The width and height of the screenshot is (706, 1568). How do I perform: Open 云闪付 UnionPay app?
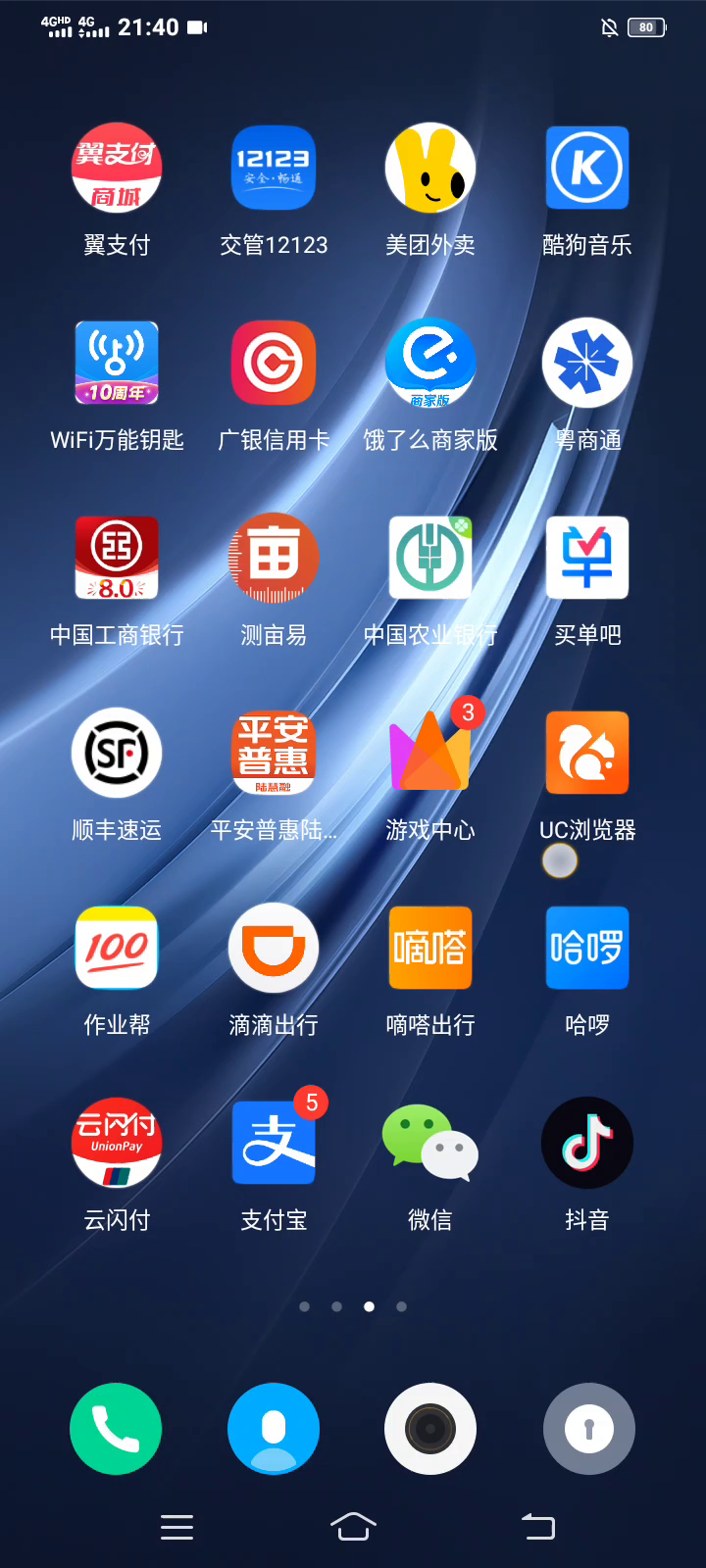117,1143
